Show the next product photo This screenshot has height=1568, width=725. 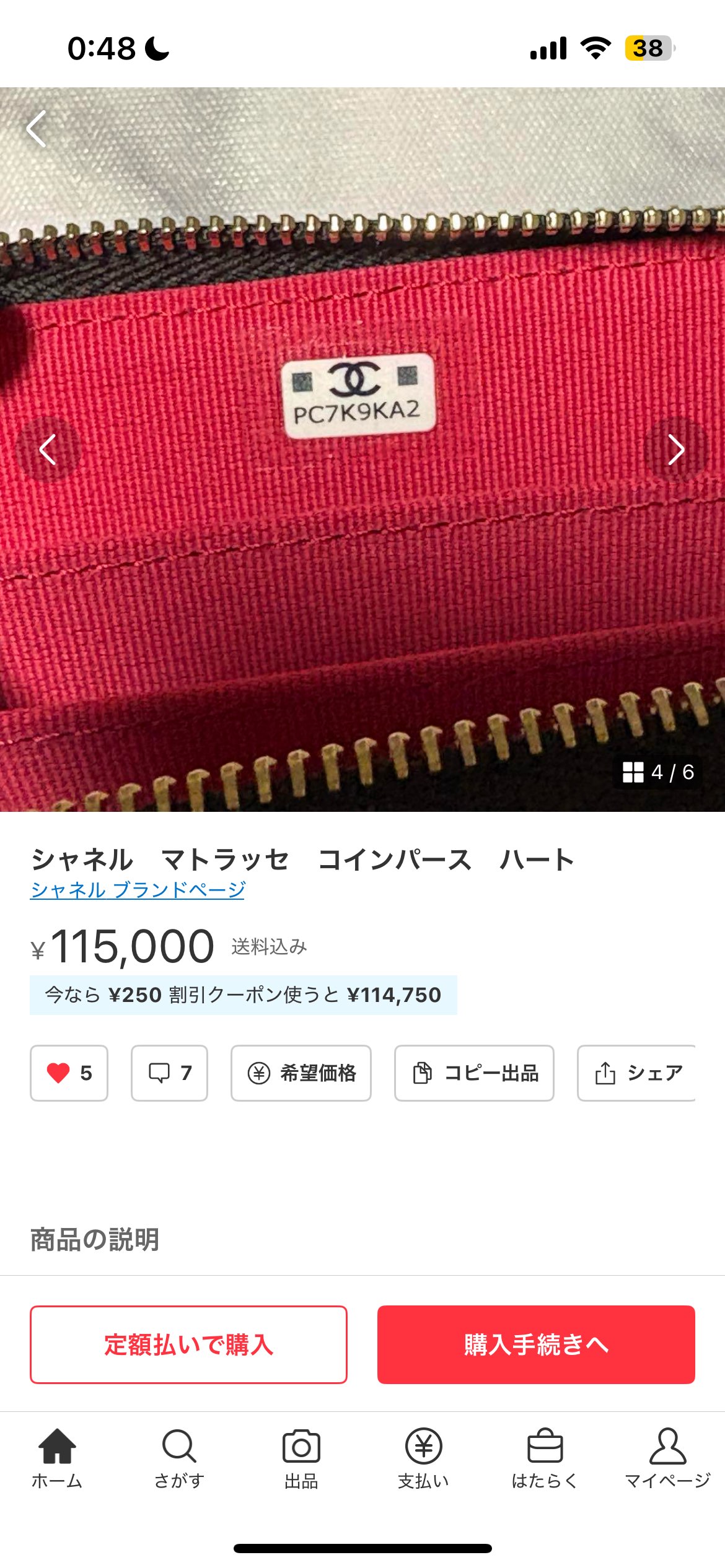675,450
